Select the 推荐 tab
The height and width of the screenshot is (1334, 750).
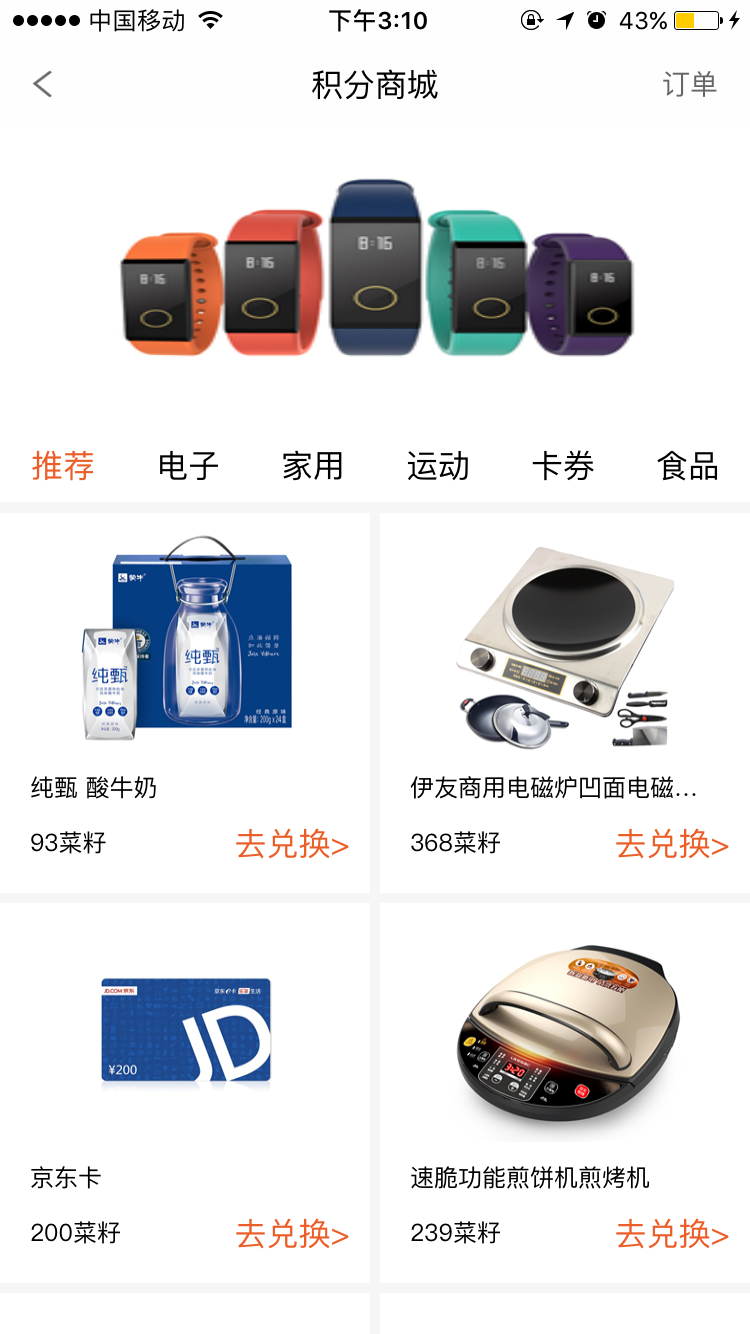(62, 466)
